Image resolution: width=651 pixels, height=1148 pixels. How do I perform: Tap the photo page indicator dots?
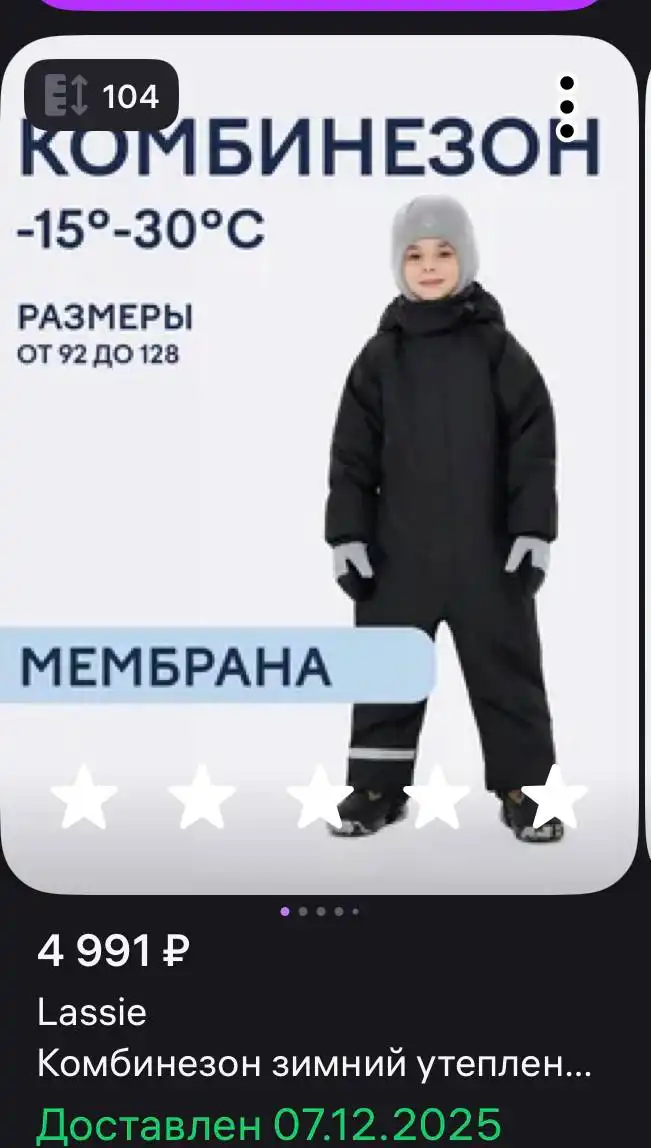[320, 911]
